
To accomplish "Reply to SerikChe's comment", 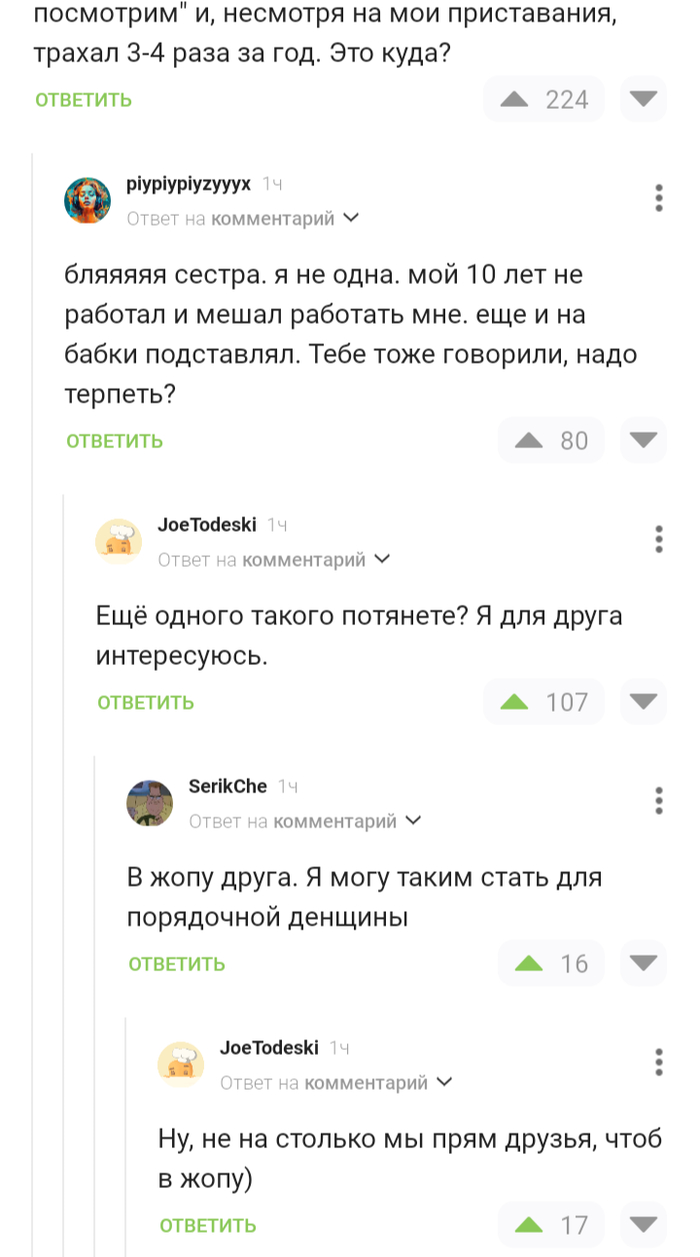I will pos(176,964).
